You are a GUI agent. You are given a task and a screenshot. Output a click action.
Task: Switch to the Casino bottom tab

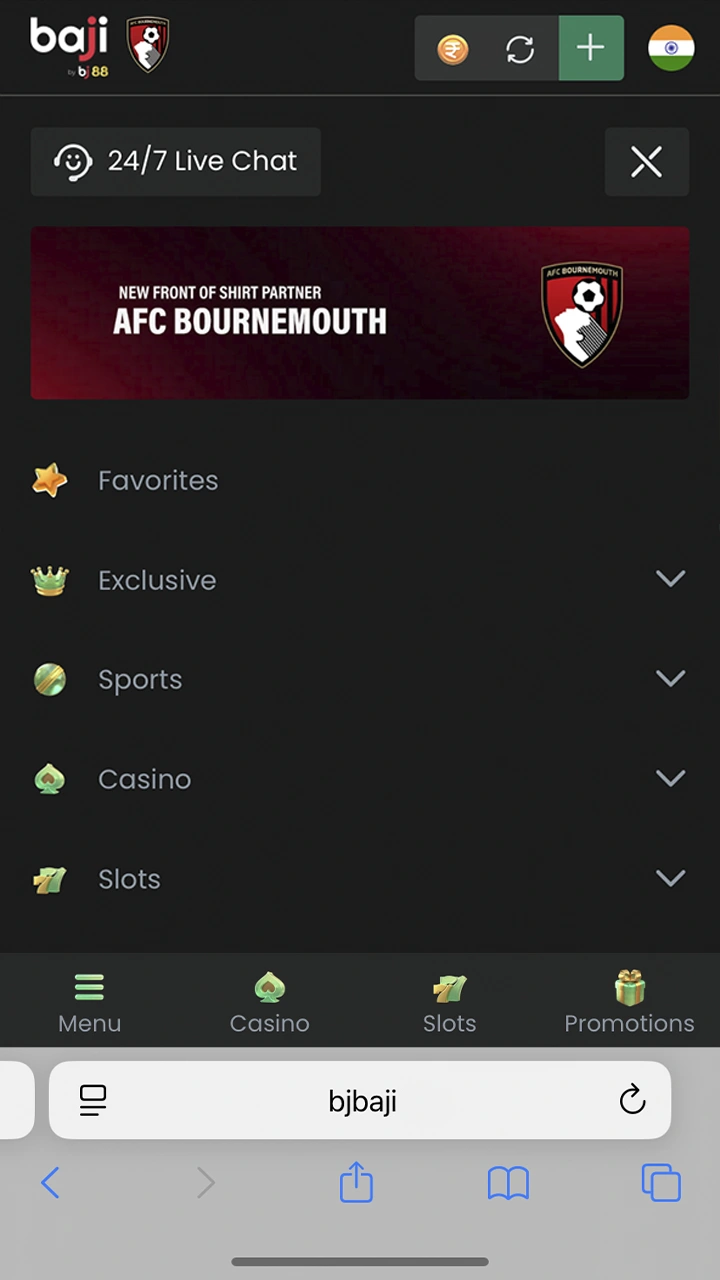click(269, 1003)
